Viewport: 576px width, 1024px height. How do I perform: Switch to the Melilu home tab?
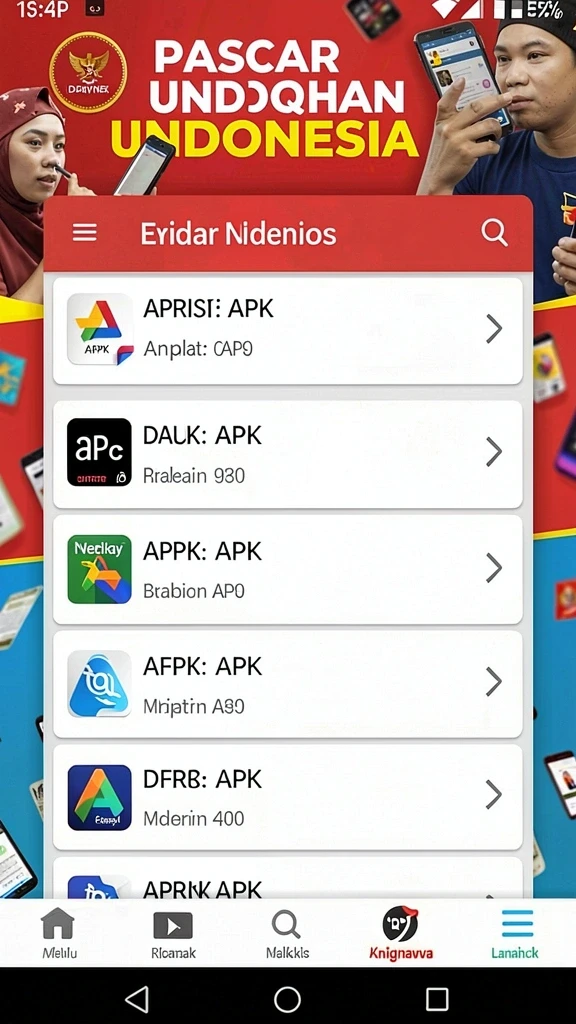[x=59, y=935]
